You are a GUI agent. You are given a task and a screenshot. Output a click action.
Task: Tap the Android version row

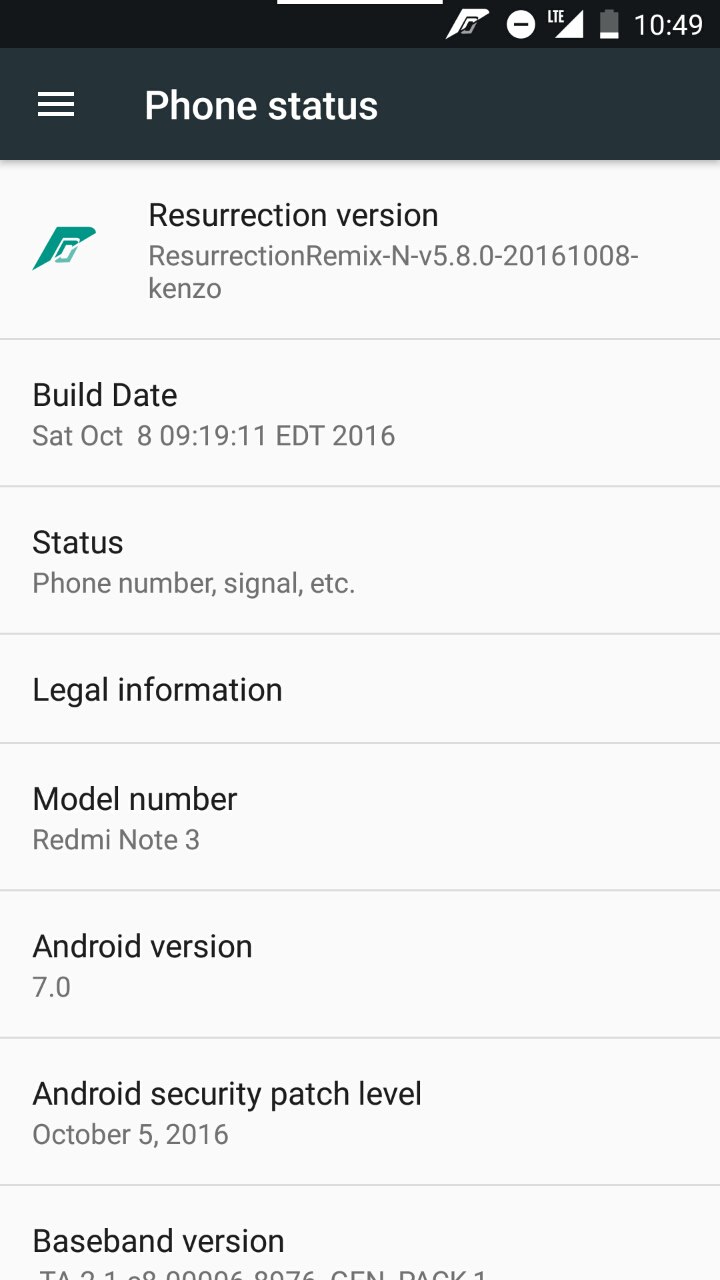(360, 964)
